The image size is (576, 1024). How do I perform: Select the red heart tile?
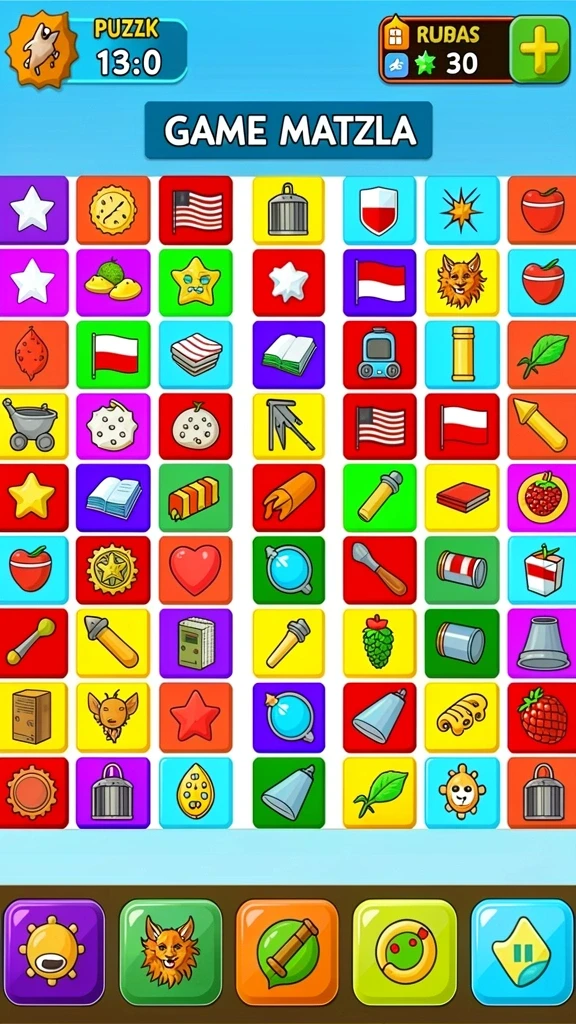[x=195, y=569]
